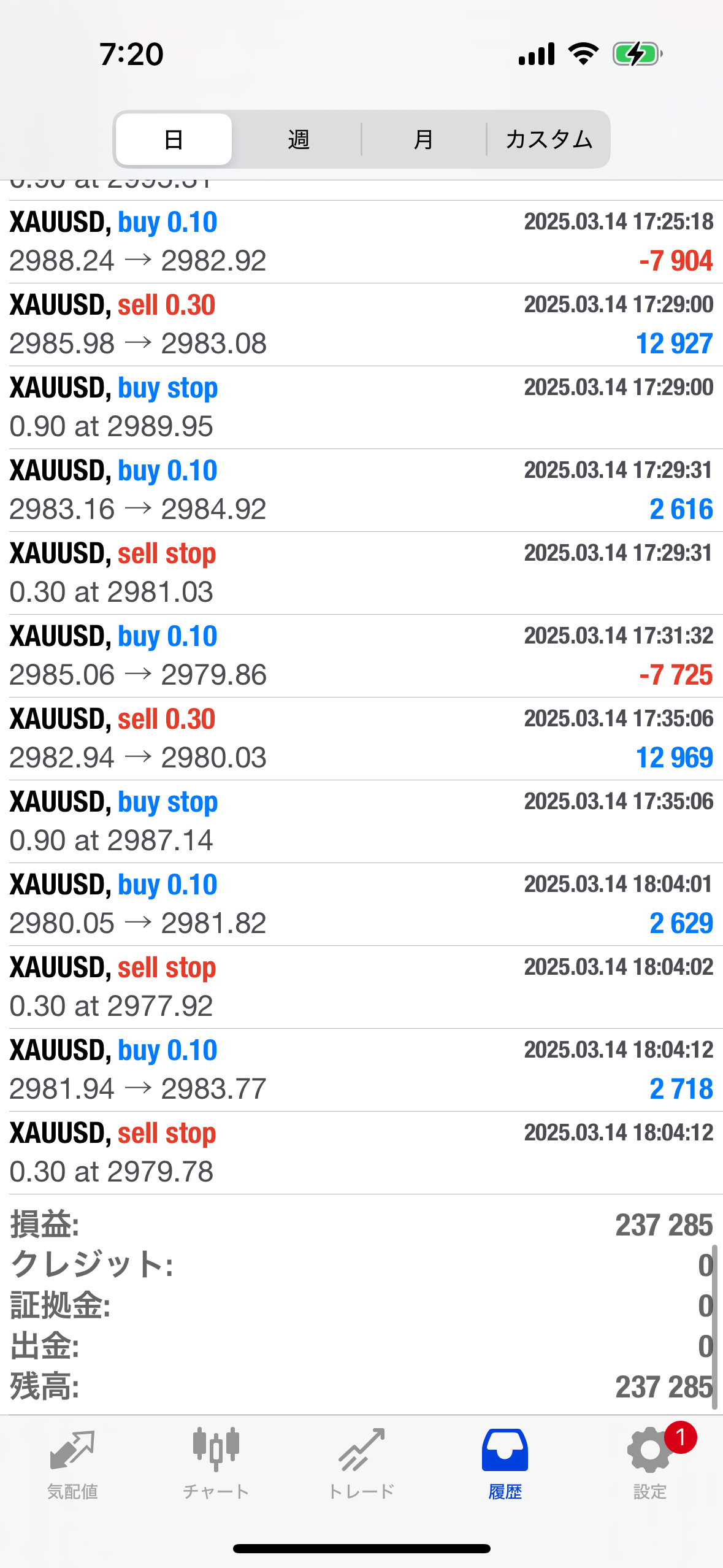Expand the buy 0.10 trade with 2 616 profit
This screenshot has height=1568, width=723.
[361, 490]
